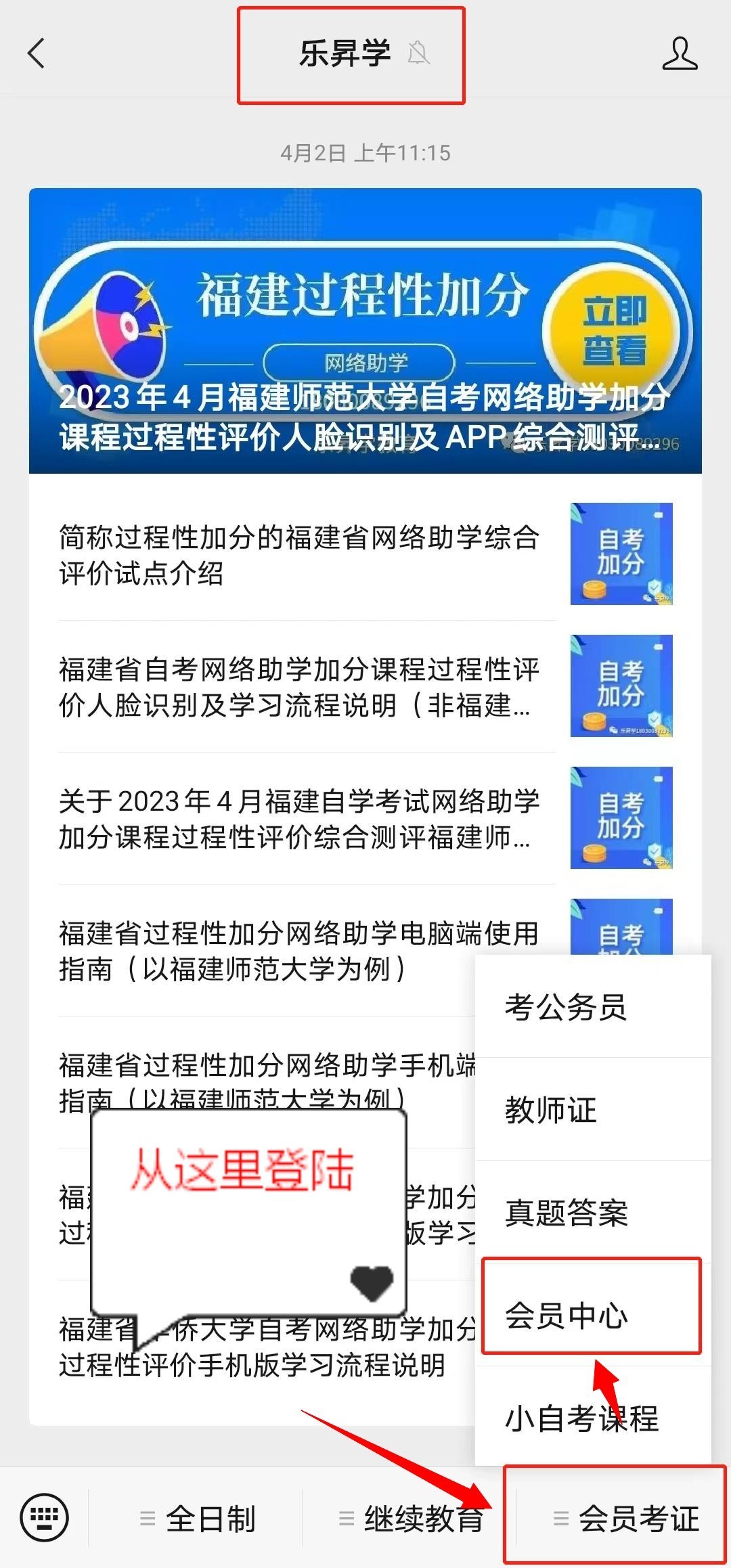Image resolution: width=731 pixels, height=1568 pixels.
Task: Select 小自考课程 from the popup menu
Action: pos(593,1418)
